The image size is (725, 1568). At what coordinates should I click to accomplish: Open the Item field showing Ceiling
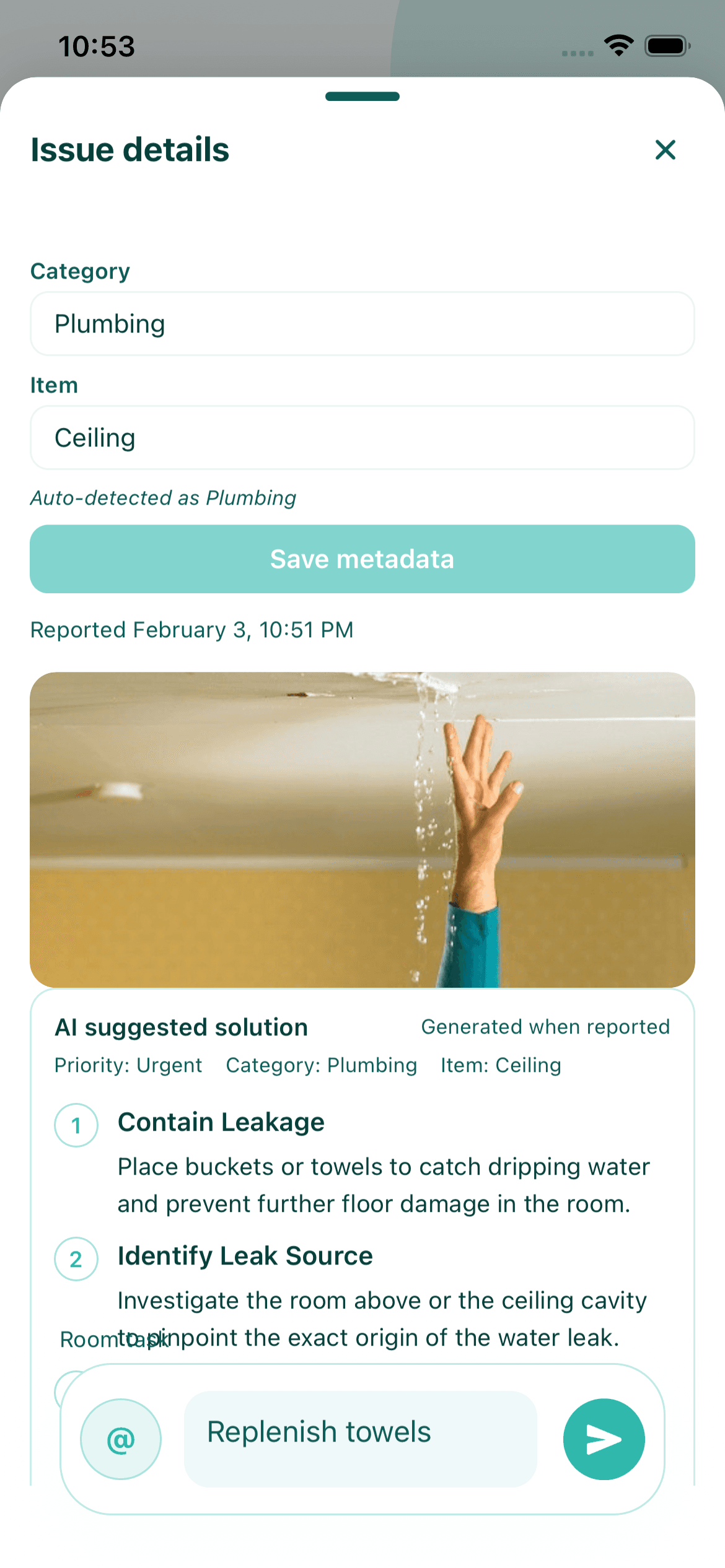tap(362, 437)
